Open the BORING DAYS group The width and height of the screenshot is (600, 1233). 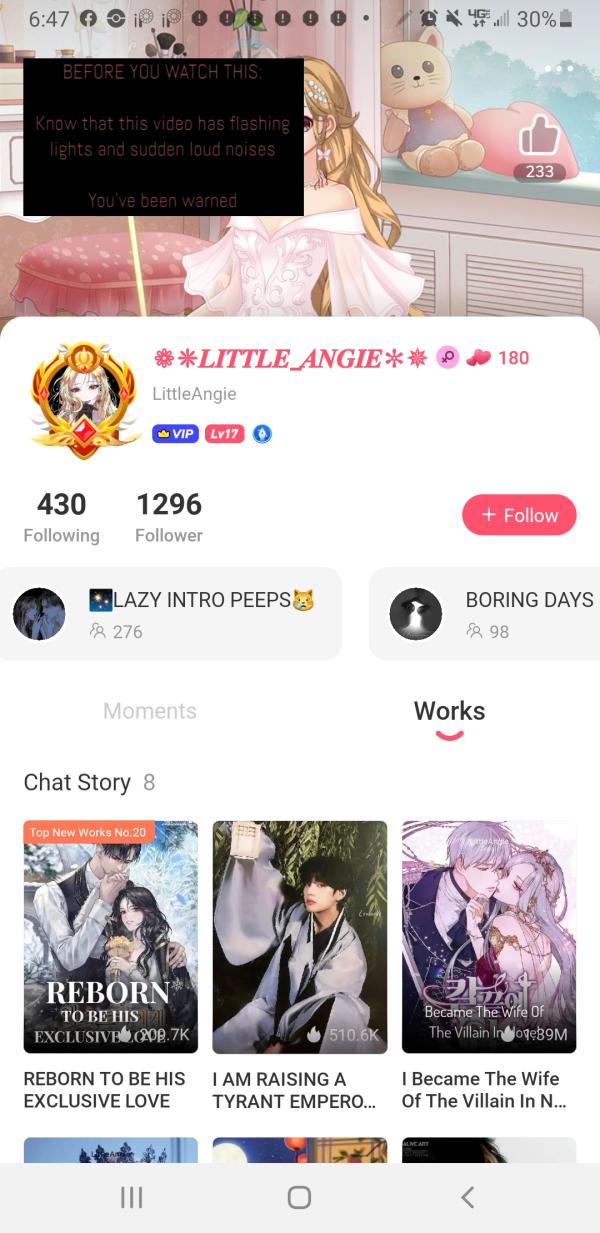click(490, 614)
